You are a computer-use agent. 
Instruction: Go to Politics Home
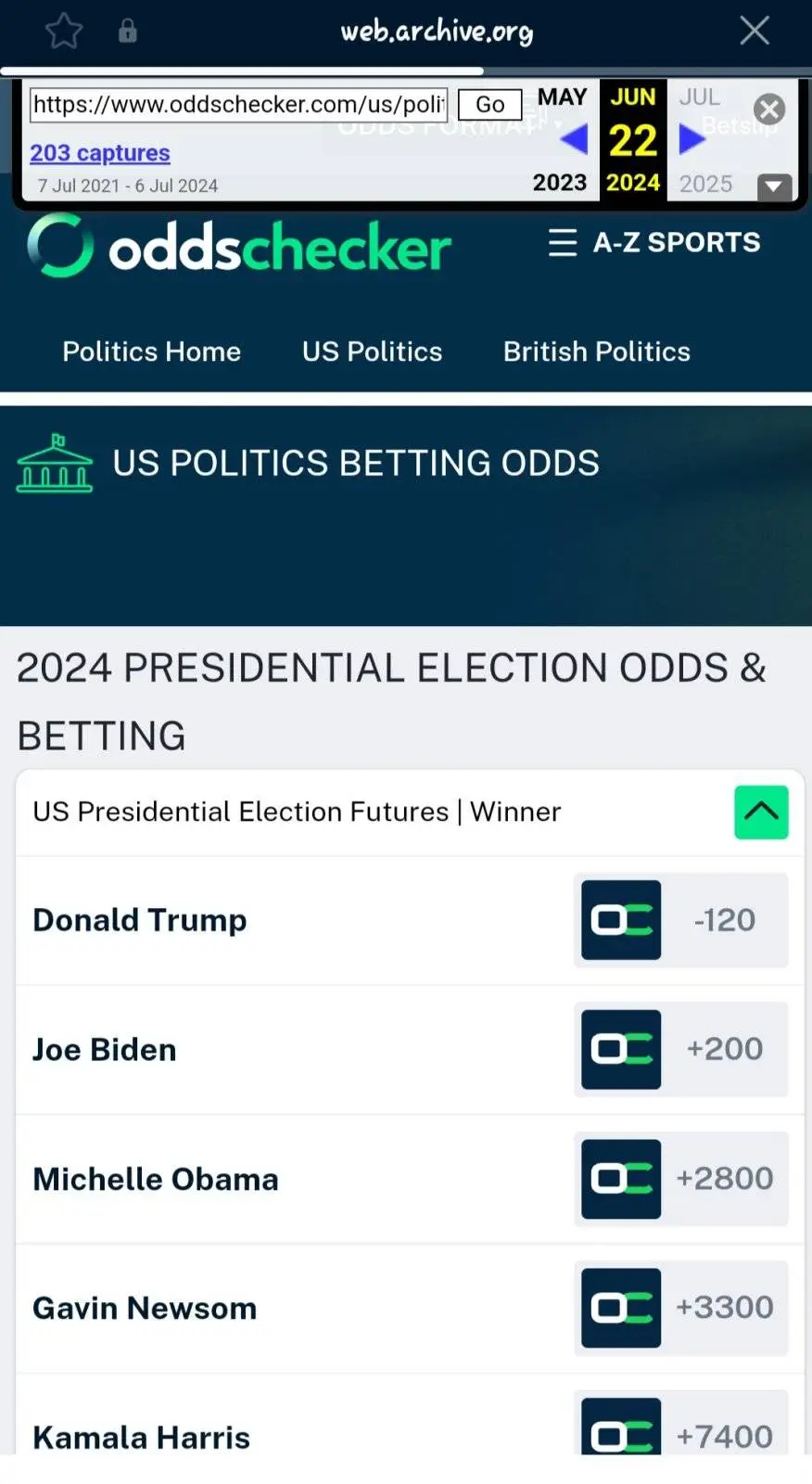coord(151,352)
